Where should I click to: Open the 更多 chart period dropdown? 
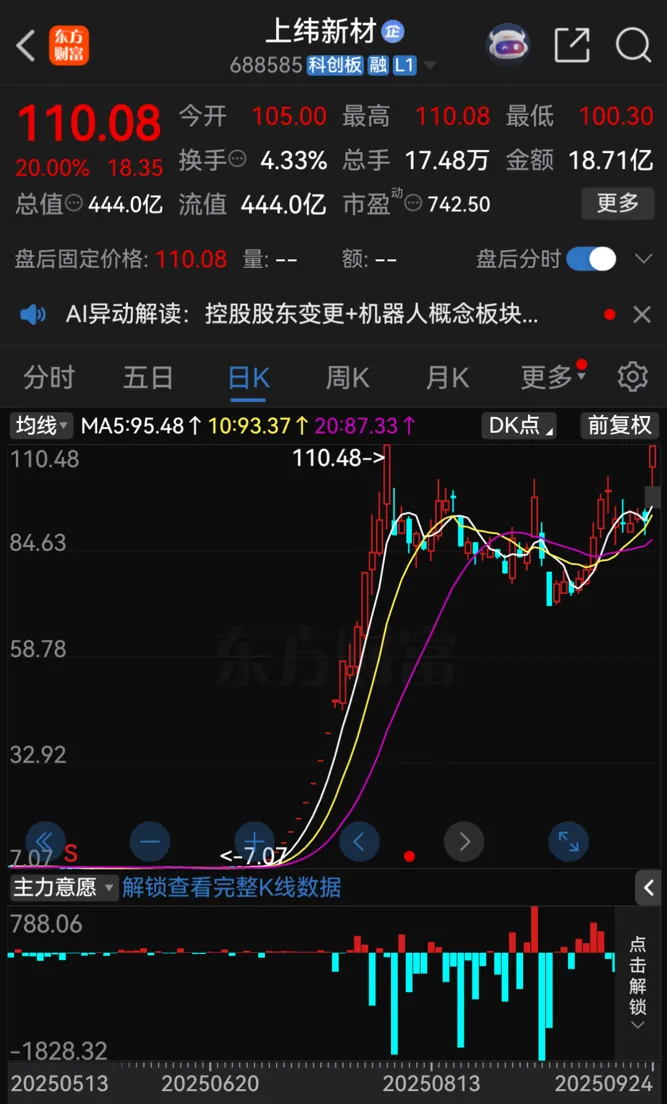coord(552,377)
